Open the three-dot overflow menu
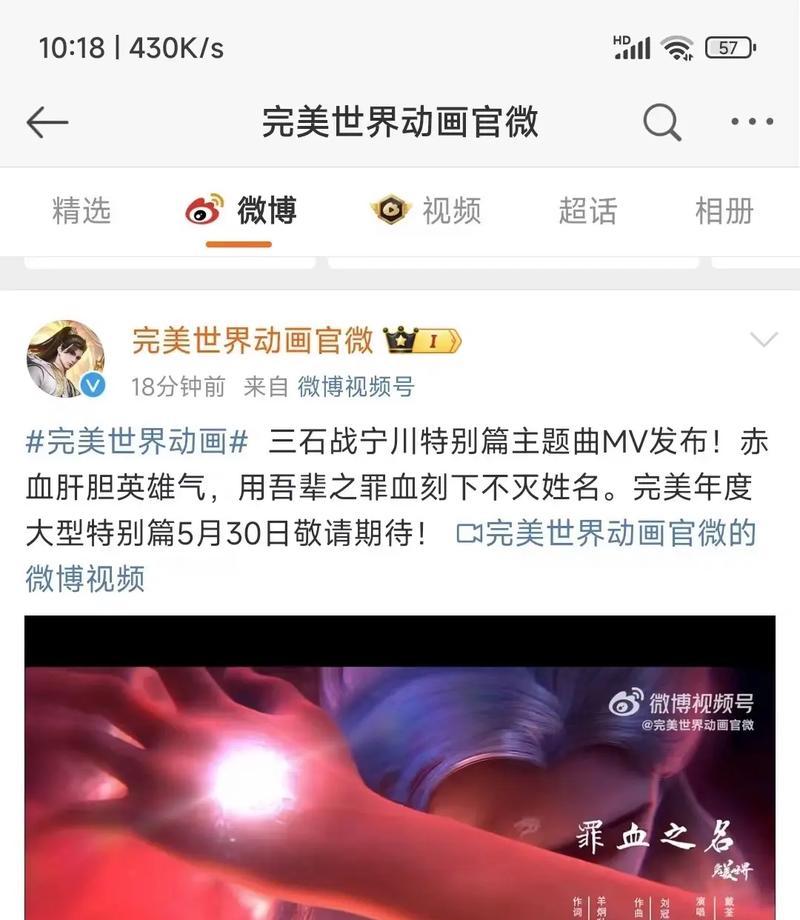 (752, 123)
